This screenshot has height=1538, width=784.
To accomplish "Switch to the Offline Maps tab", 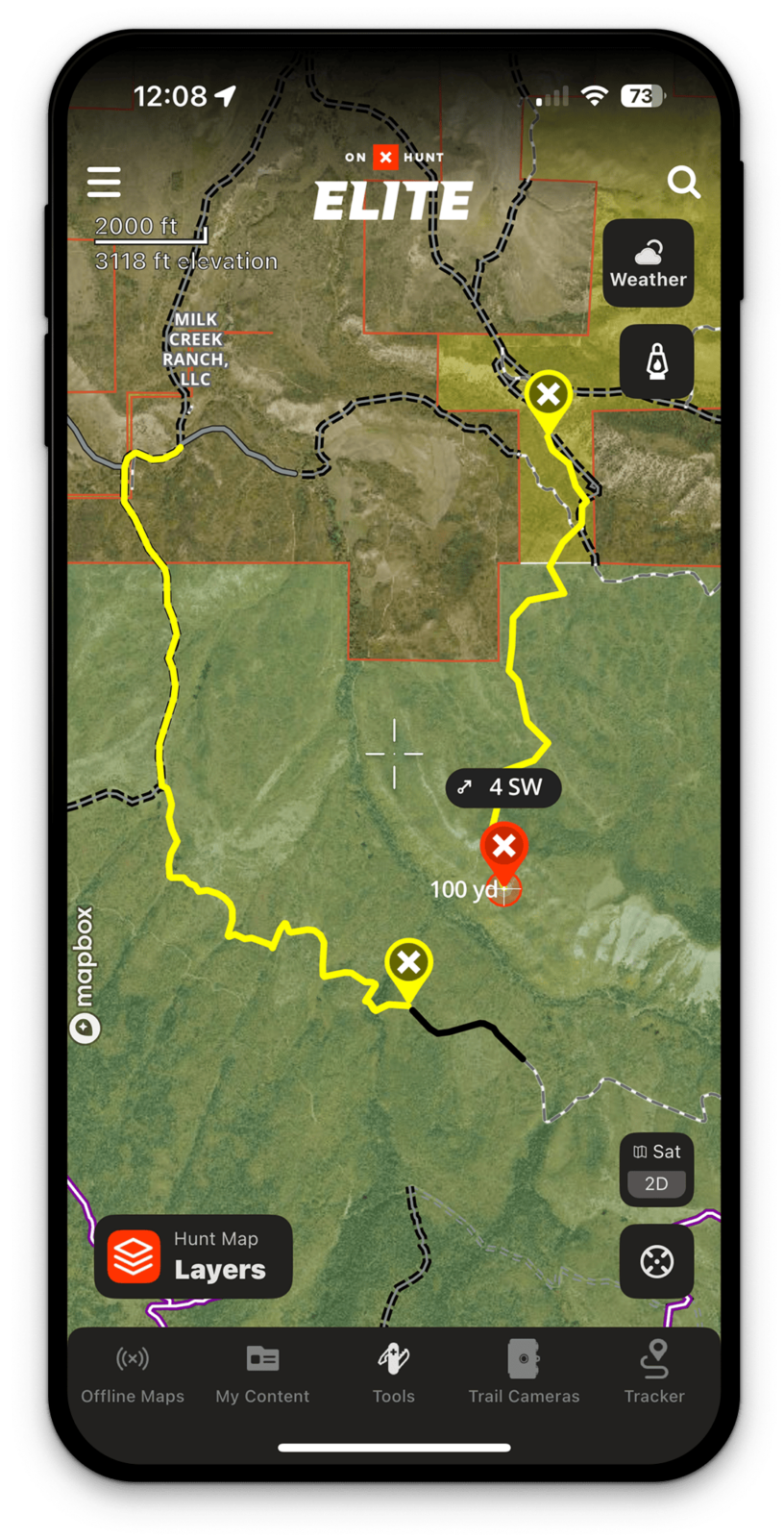I will 133,1375.
